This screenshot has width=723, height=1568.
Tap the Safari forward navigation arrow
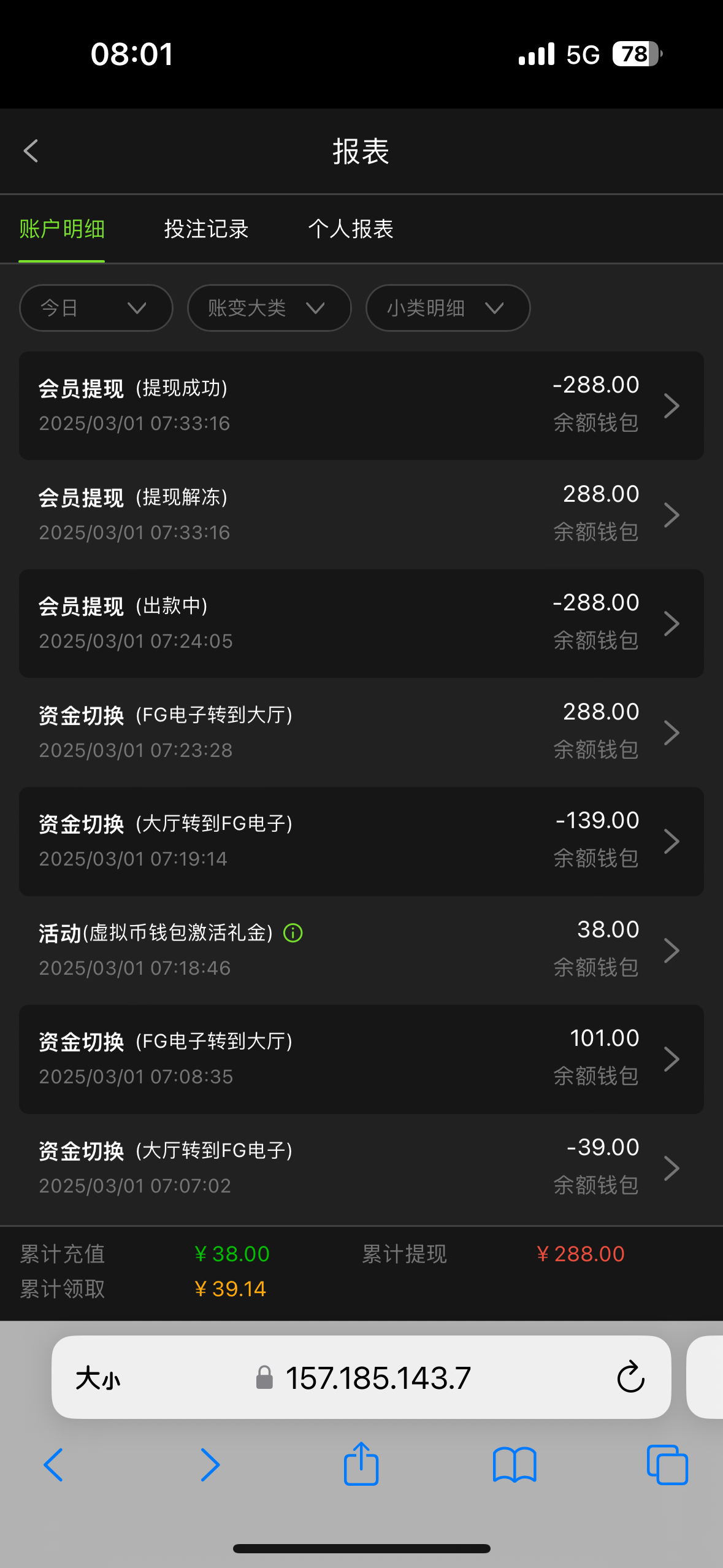(x=210, y=1465)
